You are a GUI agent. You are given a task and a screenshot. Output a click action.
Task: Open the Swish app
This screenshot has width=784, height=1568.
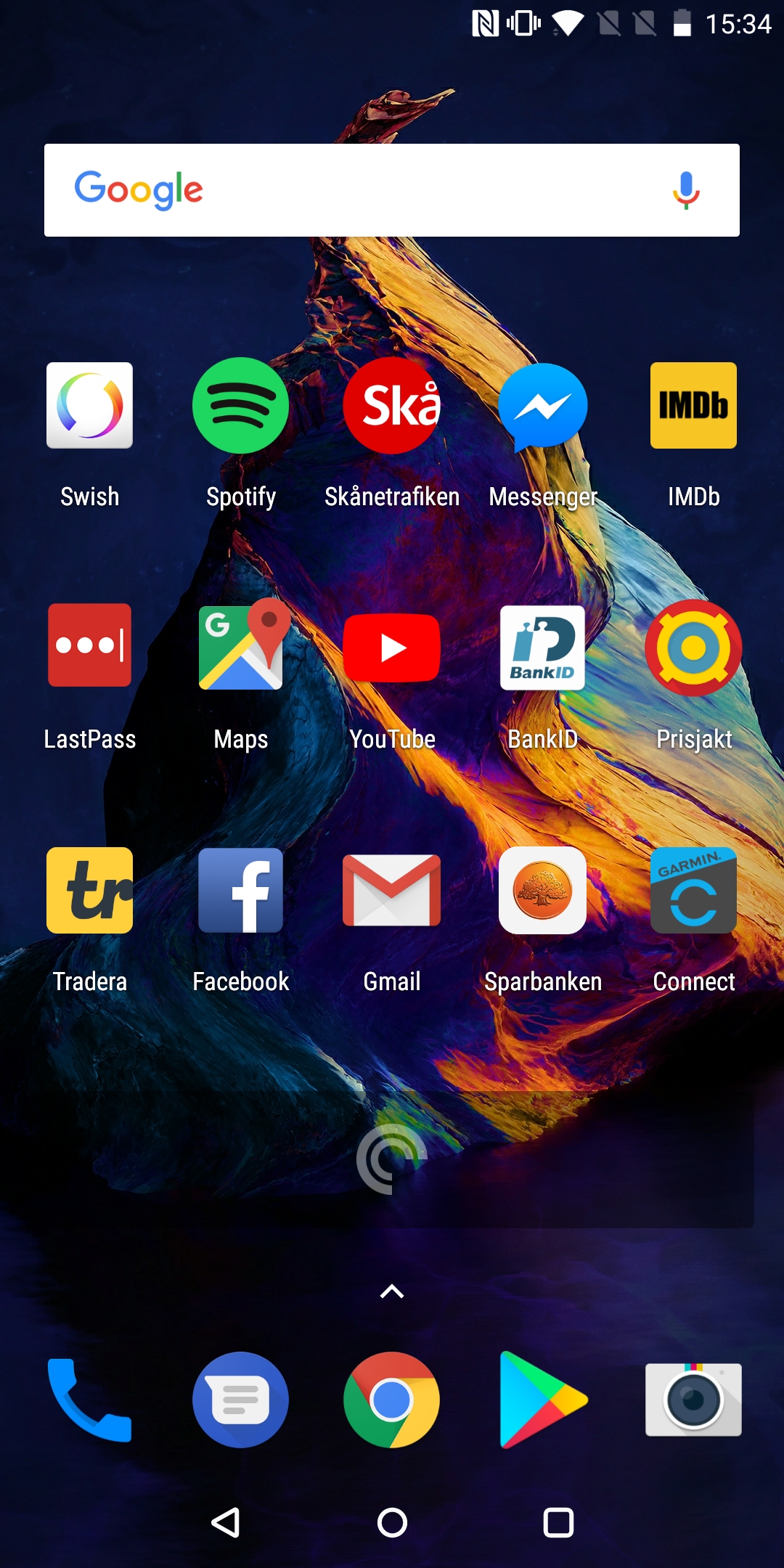[89, 406]
